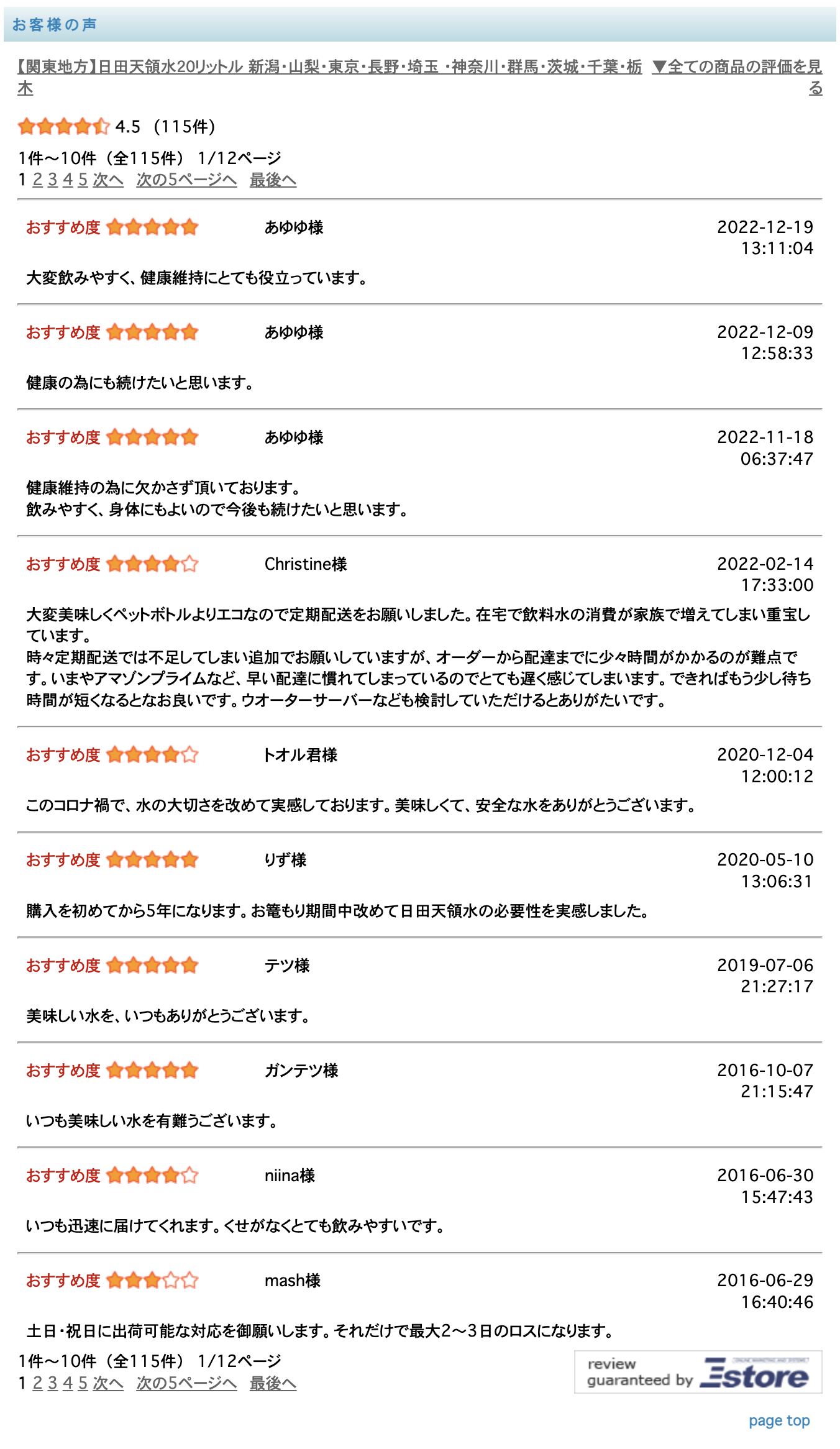Tap 次へ in the top pagination
The image size is (840, 1449).
108,180
